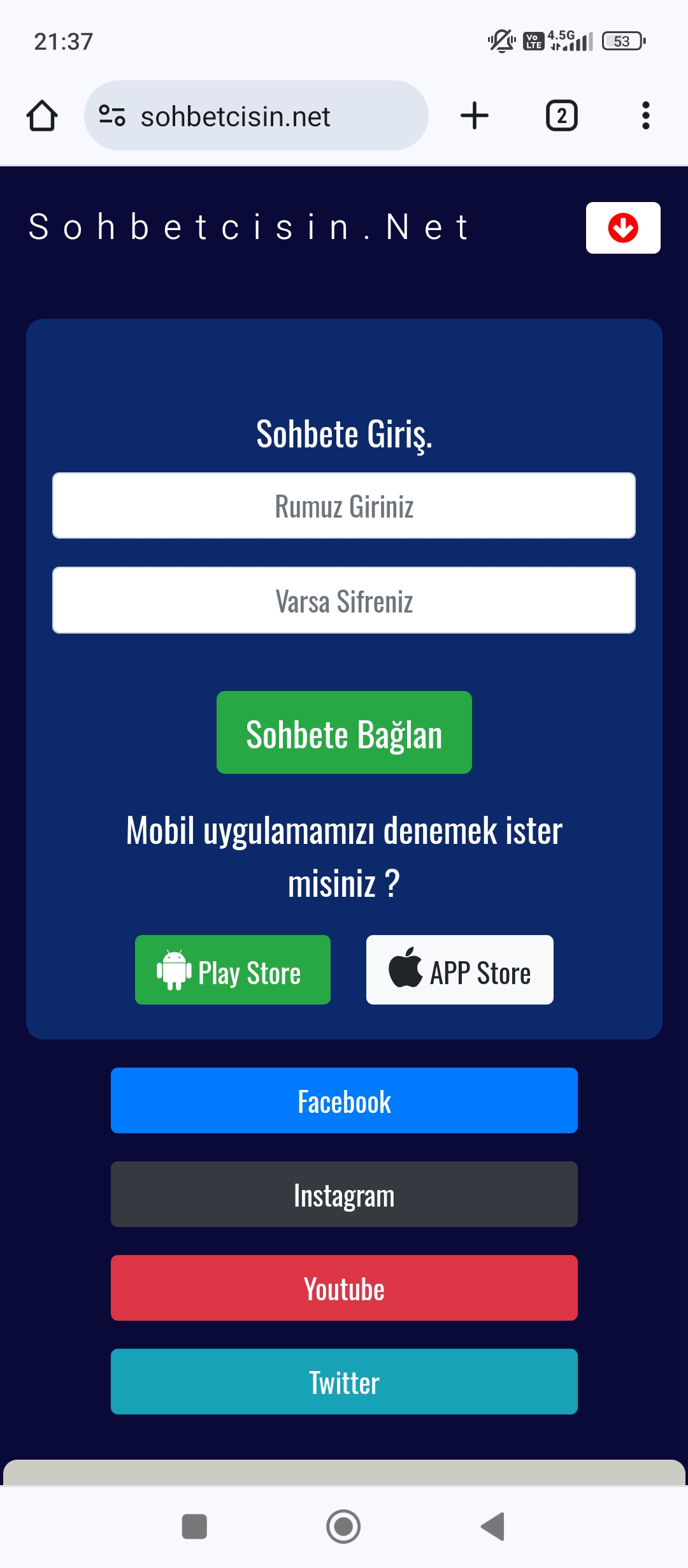Open the Twitter profile
The height and width of the screenshot is (1568, 688).
(x=344, y=1382)
